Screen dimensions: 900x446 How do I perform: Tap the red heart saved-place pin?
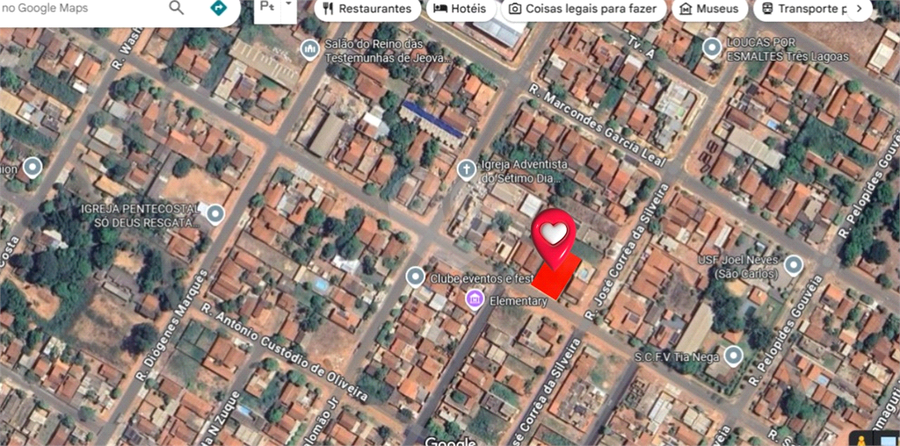[x=553, y=235]
